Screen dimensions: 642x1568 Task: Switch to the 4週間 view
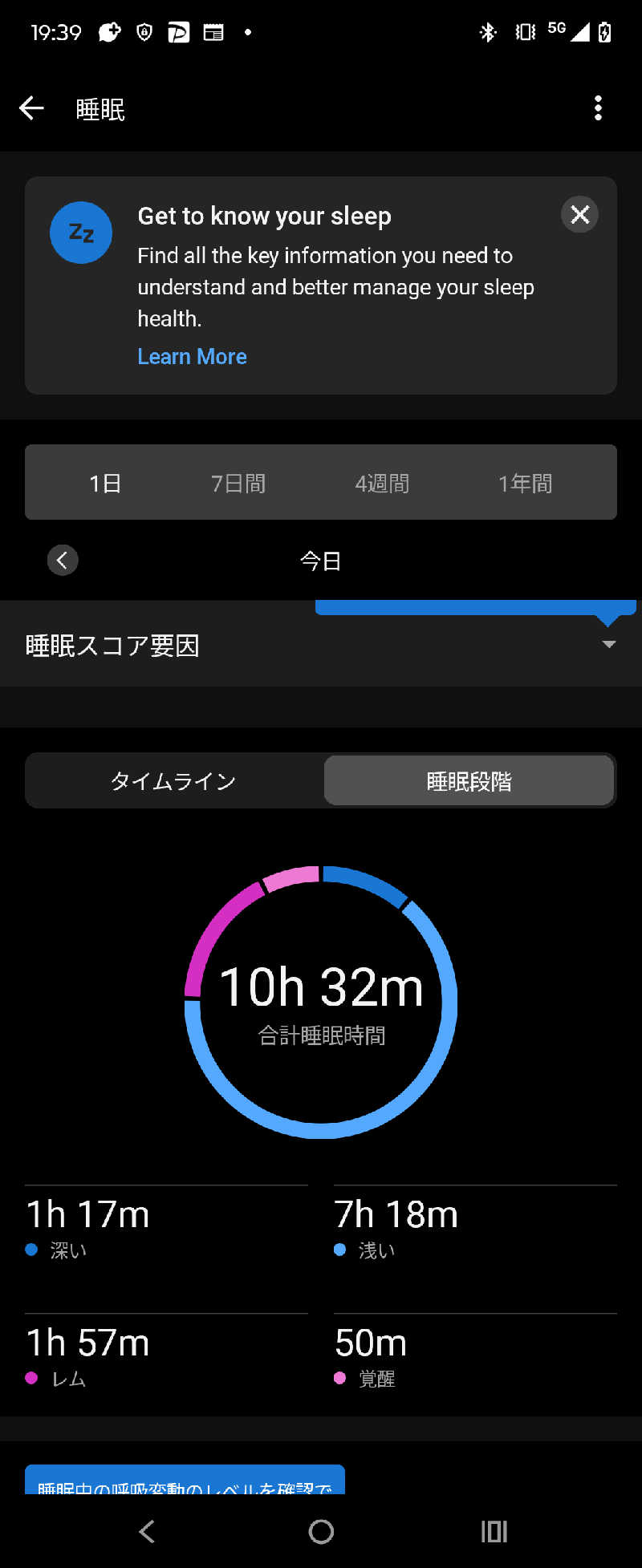pyautogui.click(x=382, y=484)
